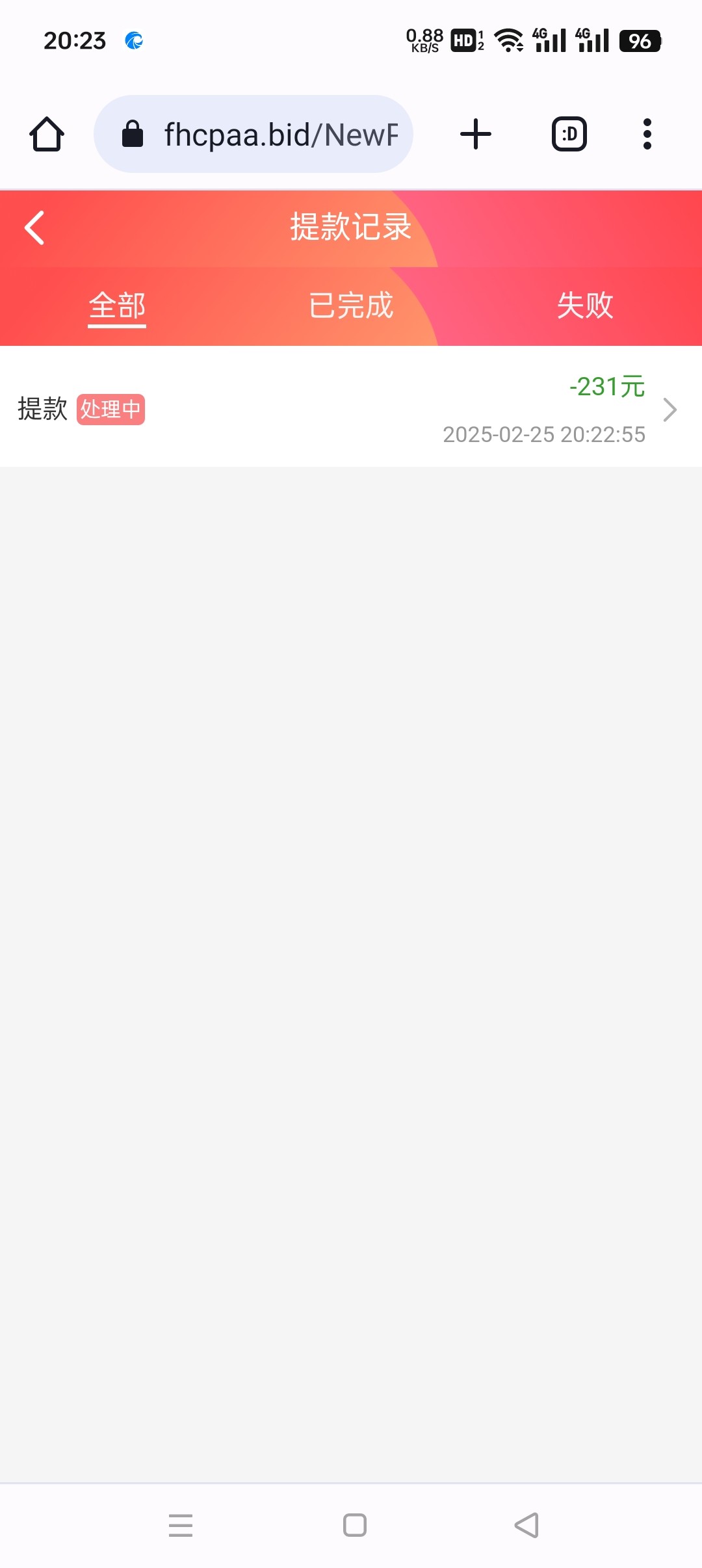
Task: Tap the system back button
Action: click(526, 1525)
